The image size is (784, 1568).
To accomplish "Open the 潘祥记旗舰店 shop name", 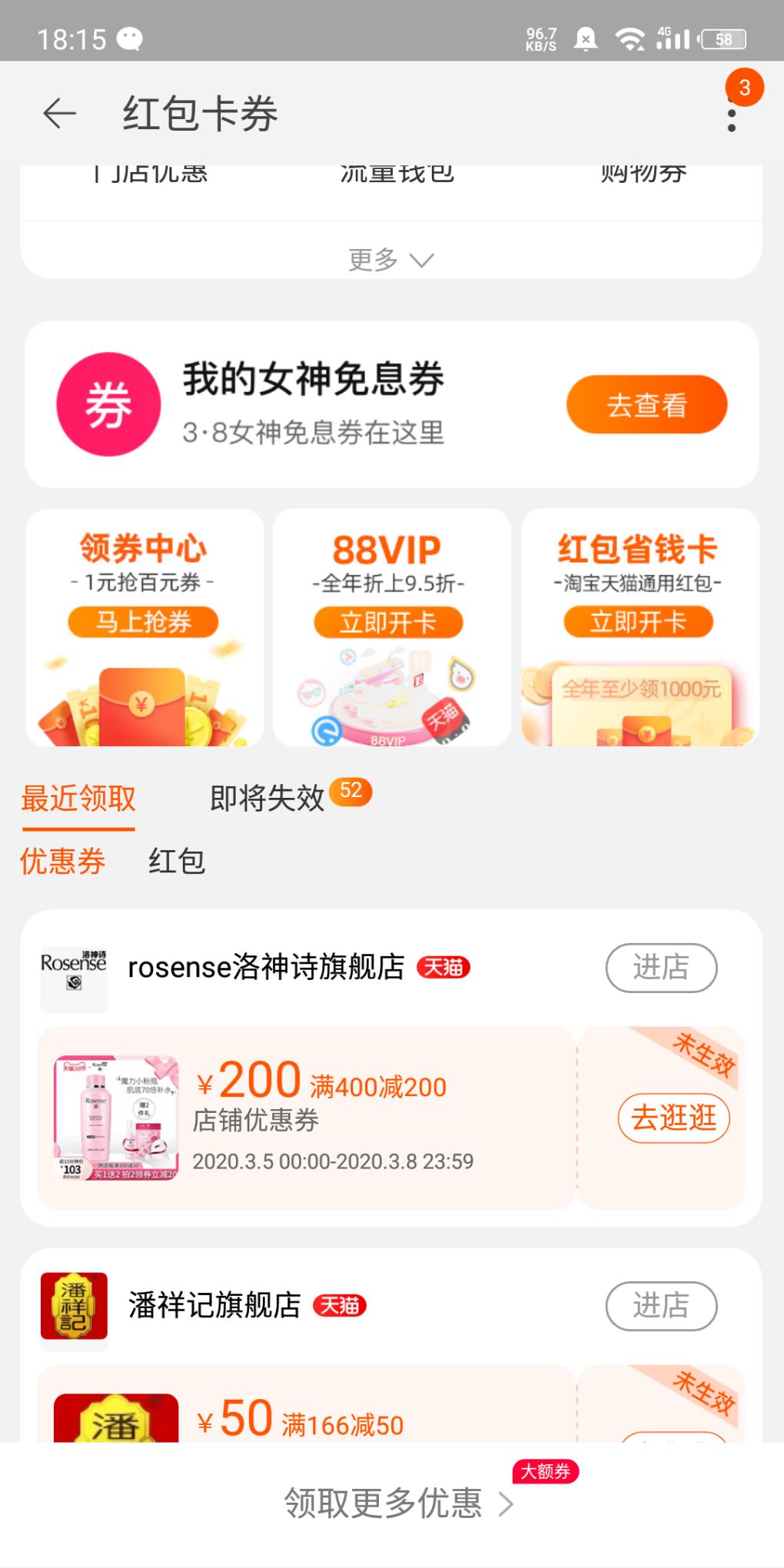I will [x=214, y=1305].
